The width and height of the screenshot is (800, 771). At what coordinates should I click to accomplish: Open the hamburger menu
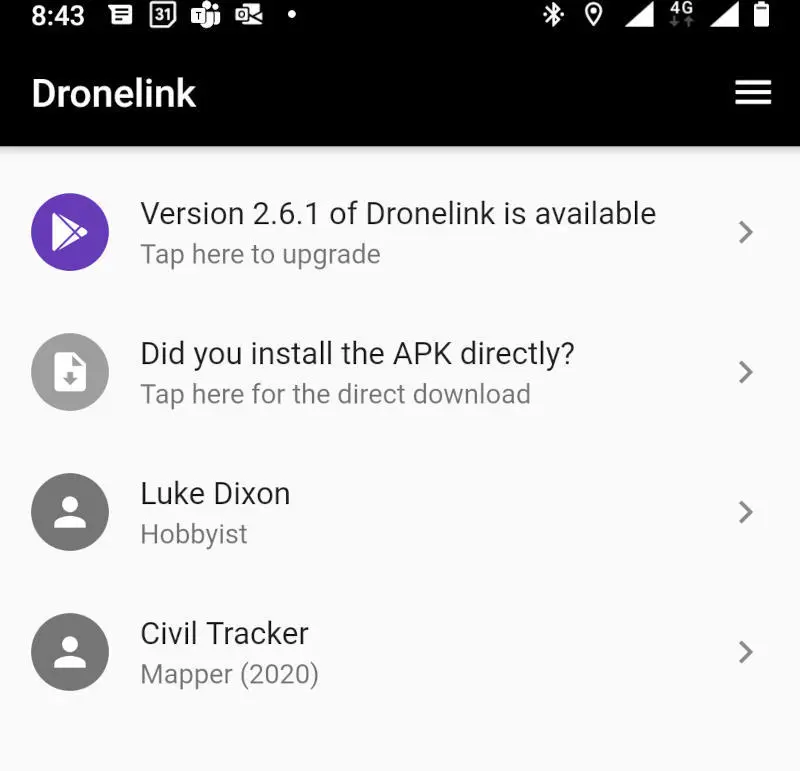pos(753,93)
